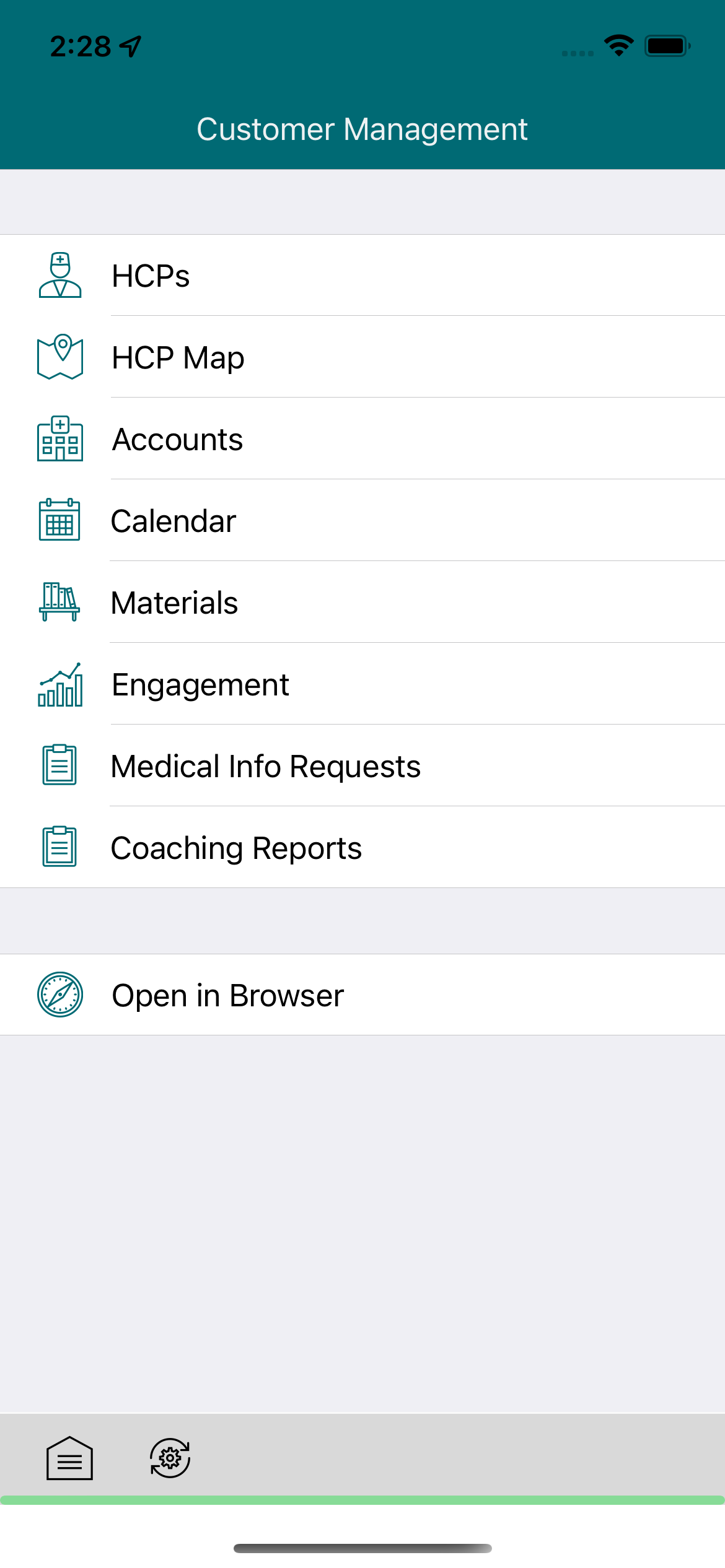
Task: Go to Accounts
Action: (362, 439)
